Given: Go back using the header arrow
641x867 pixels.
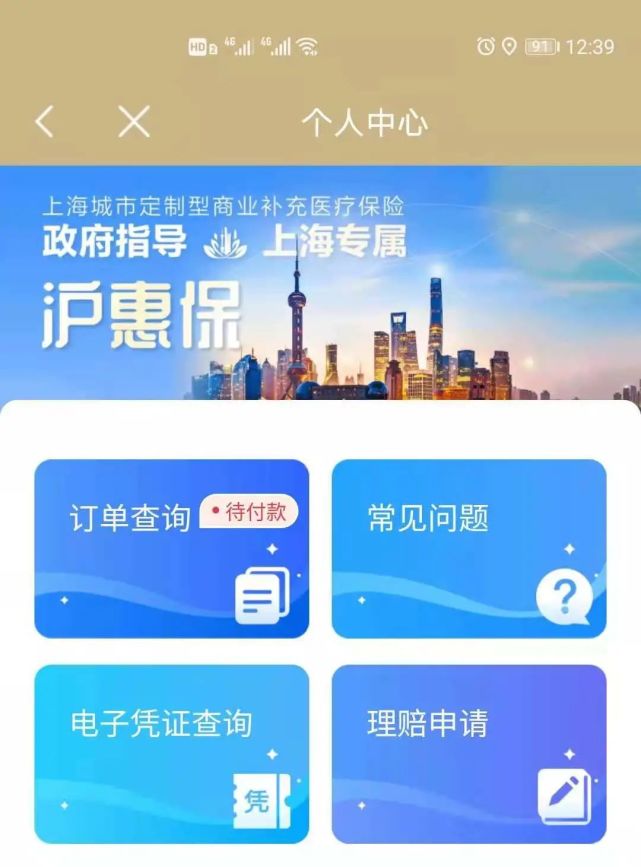Looking at the screenshot, I should coord(44,122).
